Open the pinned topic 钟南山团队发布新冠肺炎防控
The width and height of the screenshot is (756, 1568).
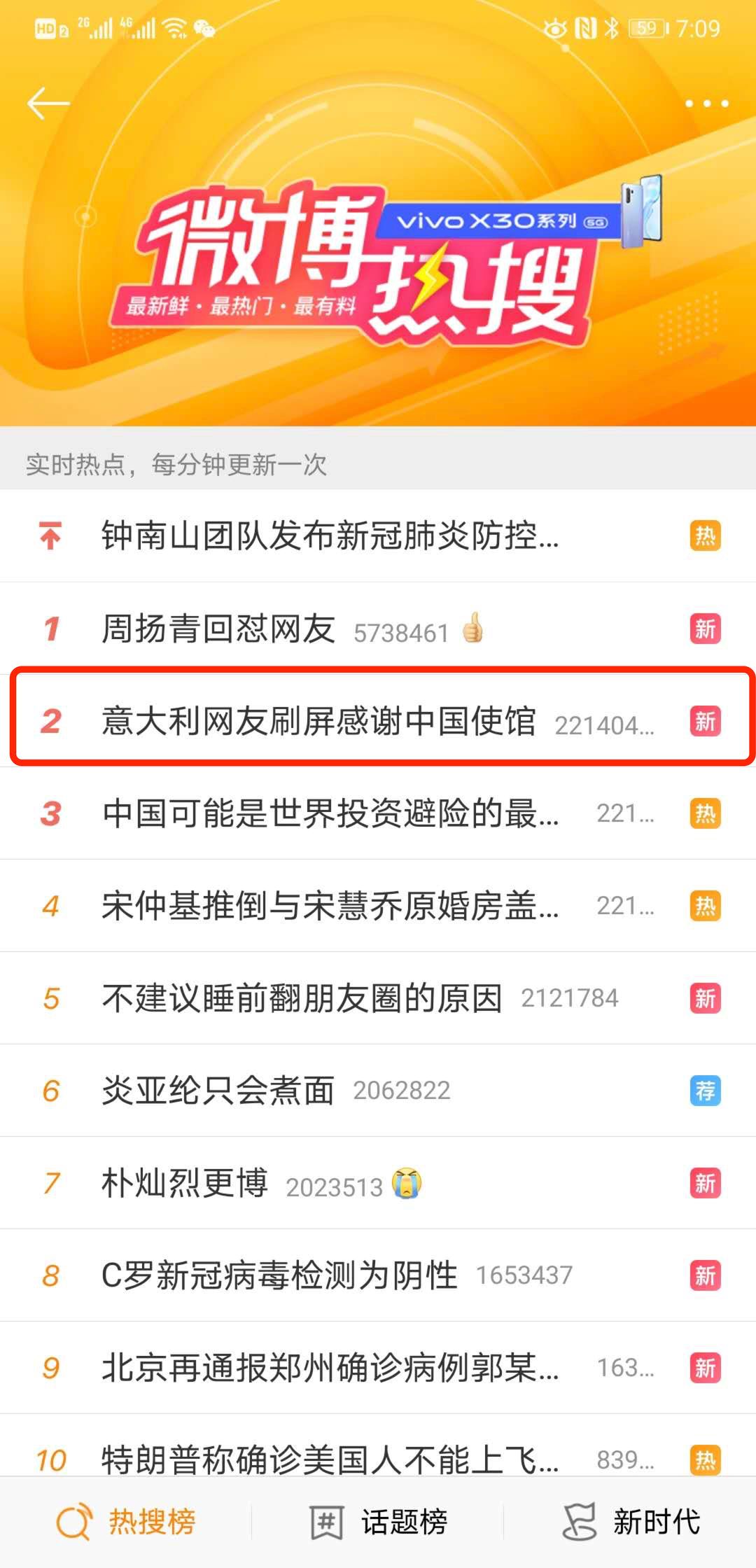pyautogui.click(x=330, y=536)
